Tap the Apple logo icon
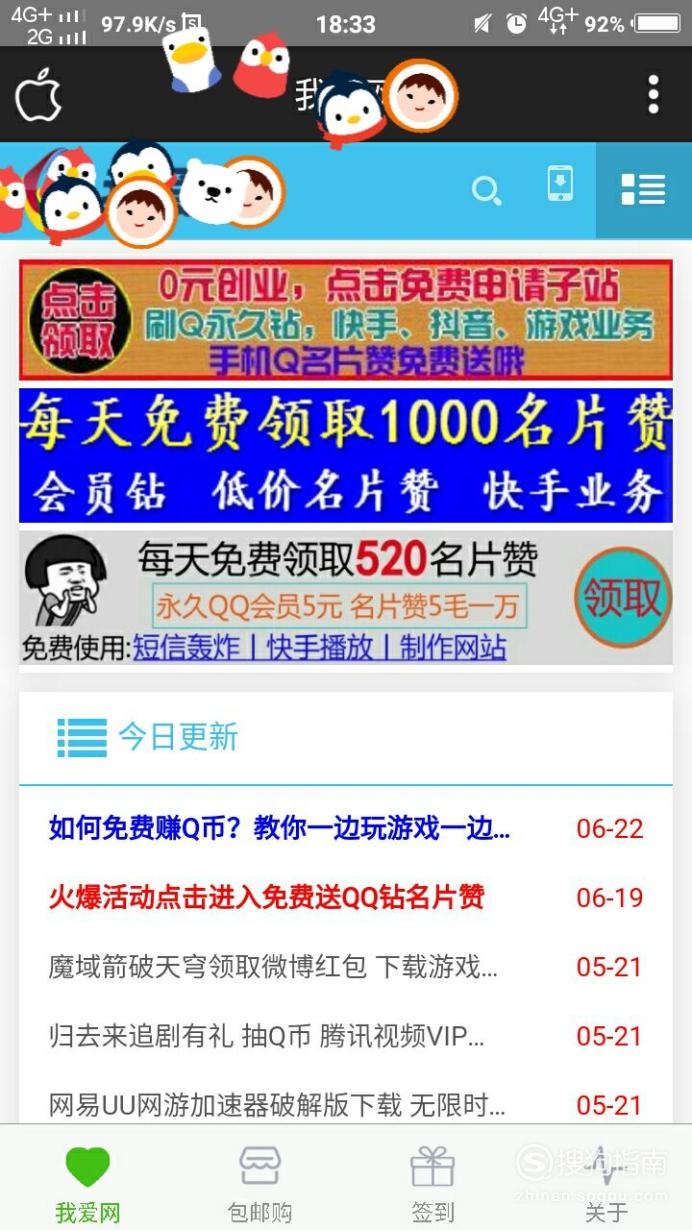Viewport: 692px width, 1230px height. pos(38,94)
